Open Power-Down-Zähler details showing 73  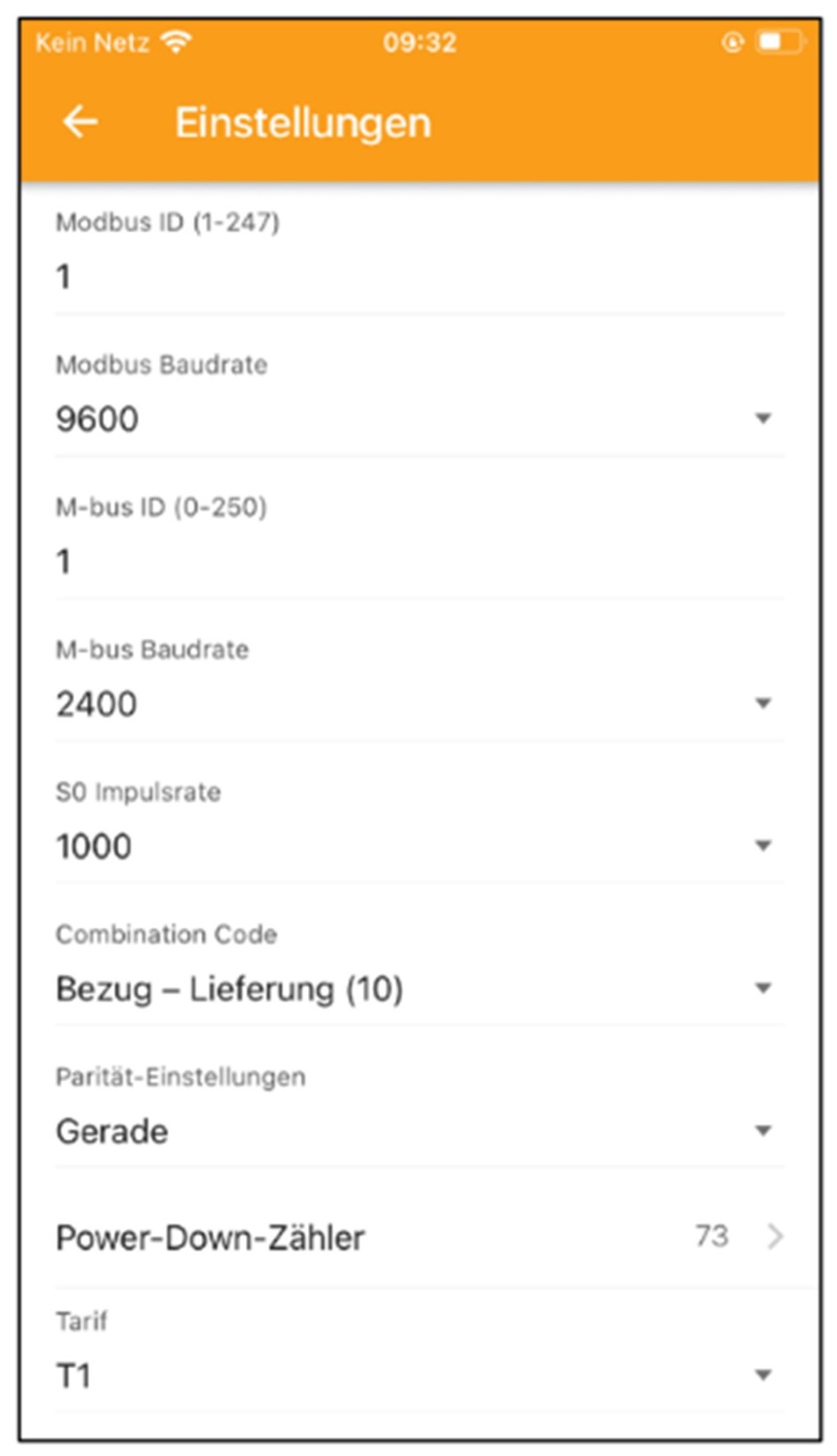pos(354,1237)
